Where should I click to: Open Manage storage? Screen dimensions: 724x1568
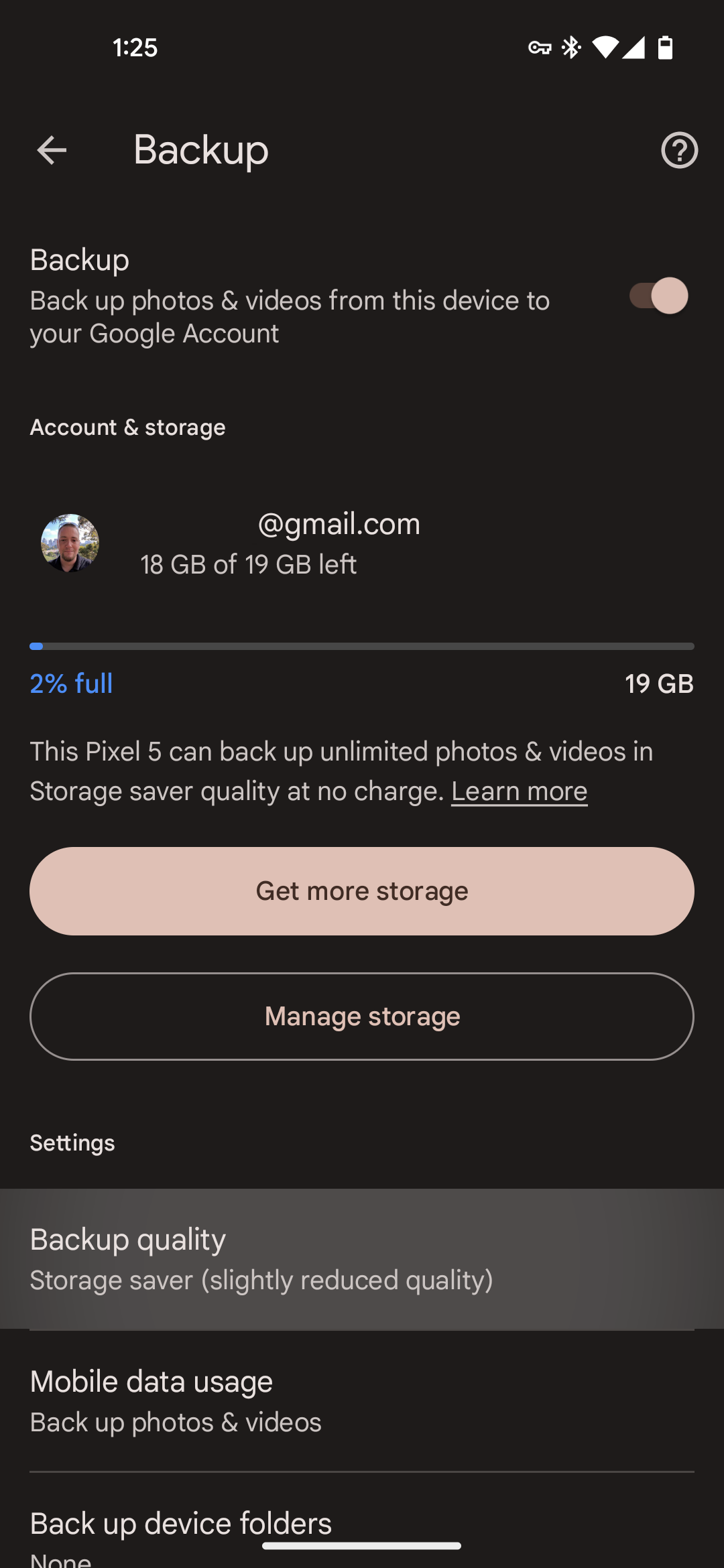point(362,1017)
